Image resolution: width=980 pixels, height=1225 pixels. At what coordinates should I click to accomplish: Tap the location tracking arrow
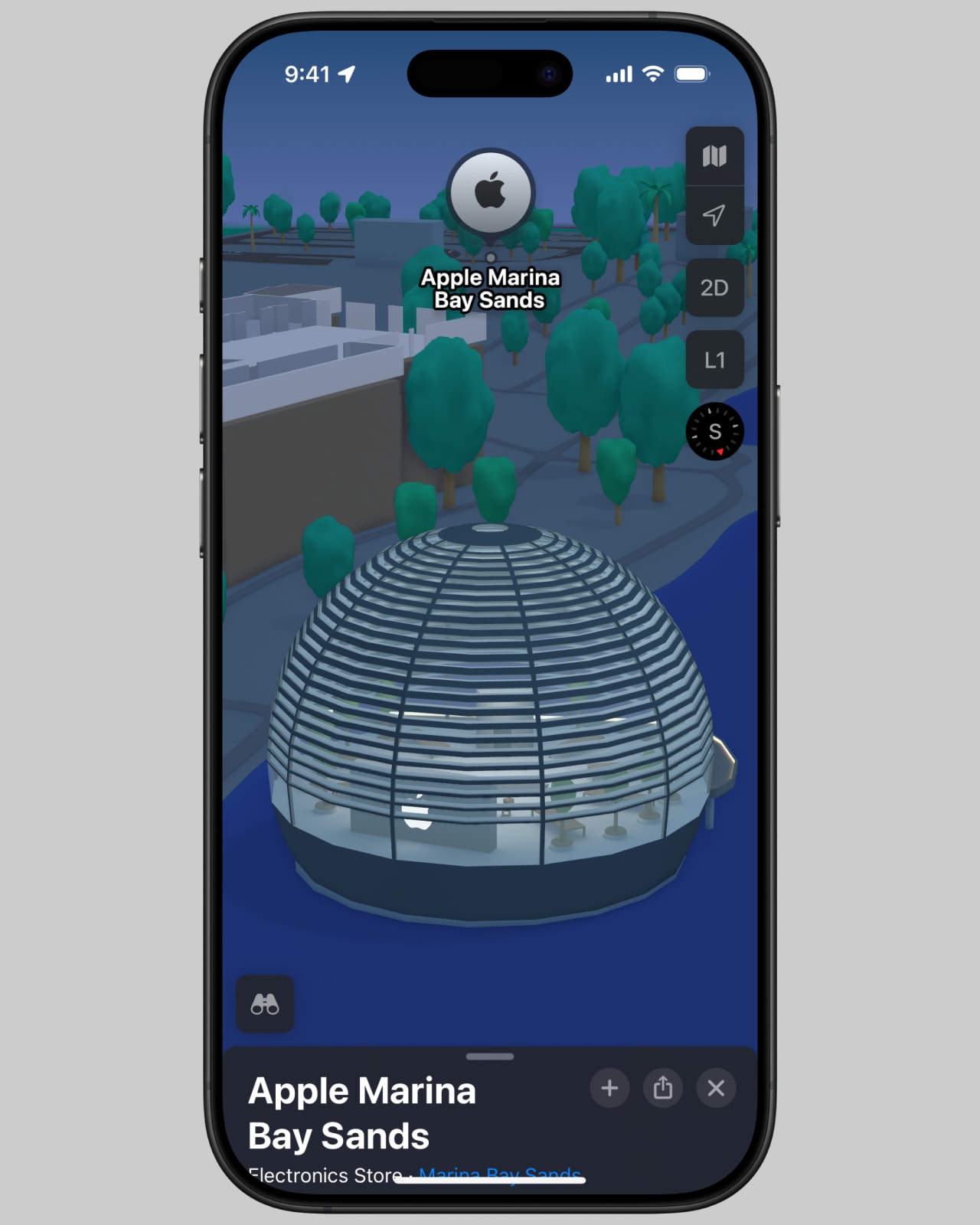714,215
